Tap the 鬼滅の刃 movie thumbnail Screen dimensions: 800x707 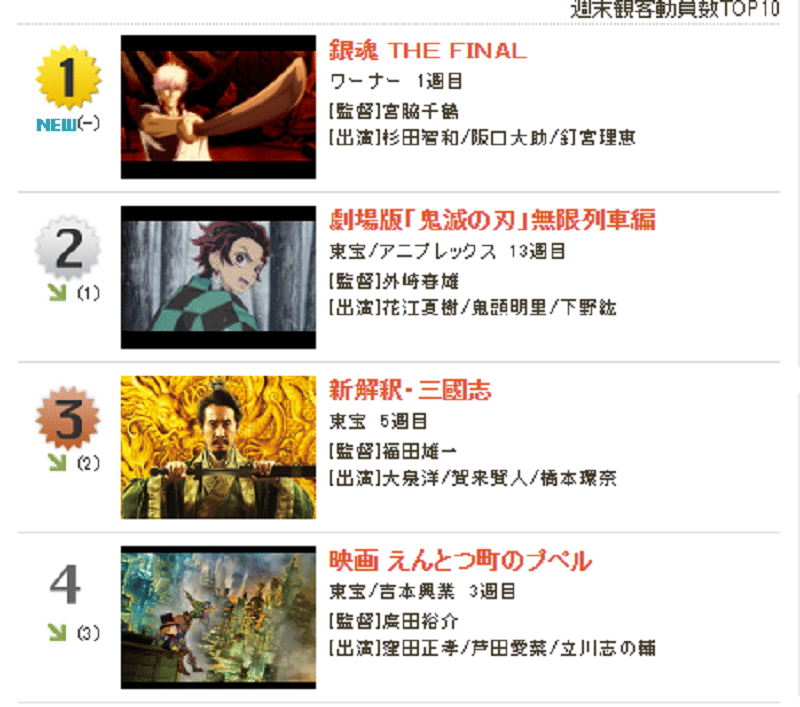218,277
